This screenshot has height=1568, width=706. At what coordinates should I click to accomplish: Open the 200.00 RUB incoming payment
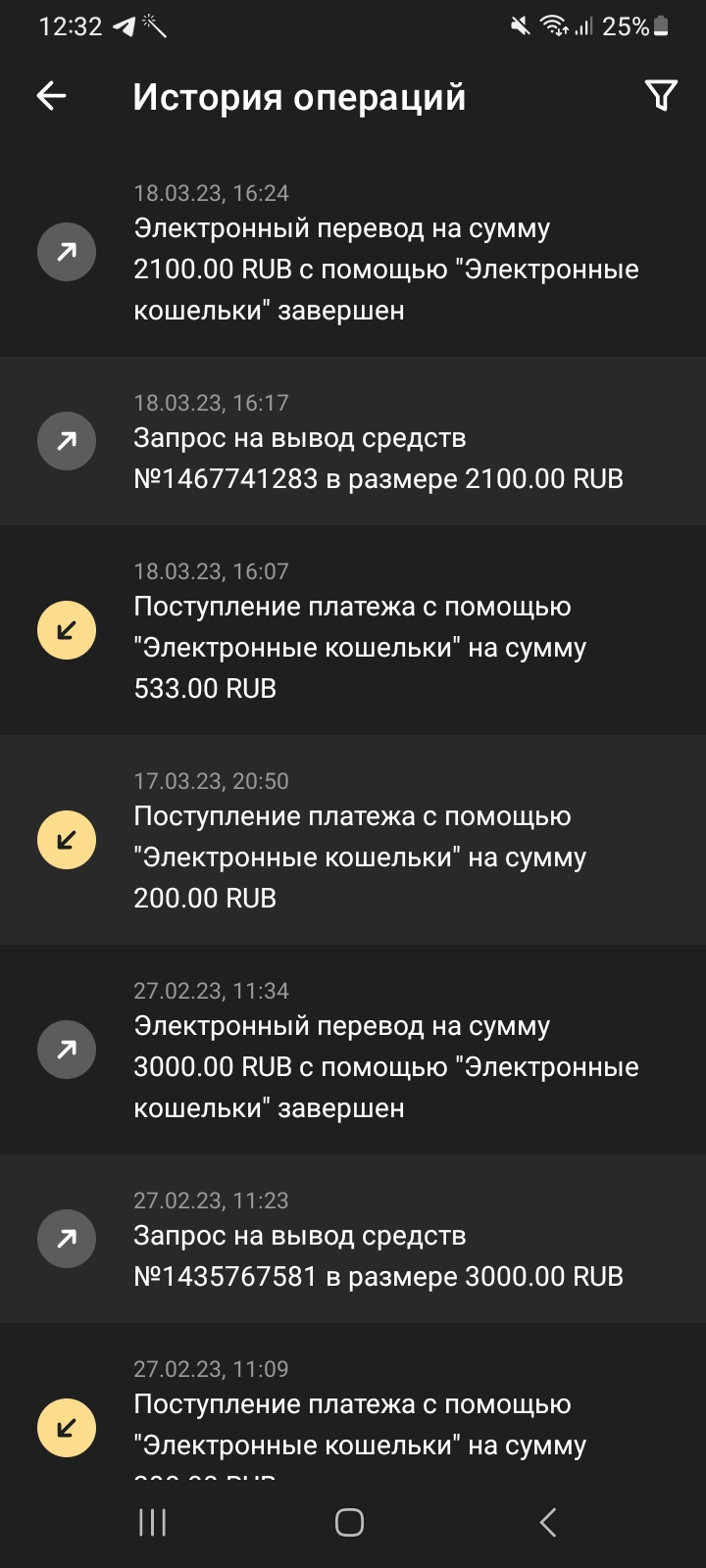(x=353, y=840)
